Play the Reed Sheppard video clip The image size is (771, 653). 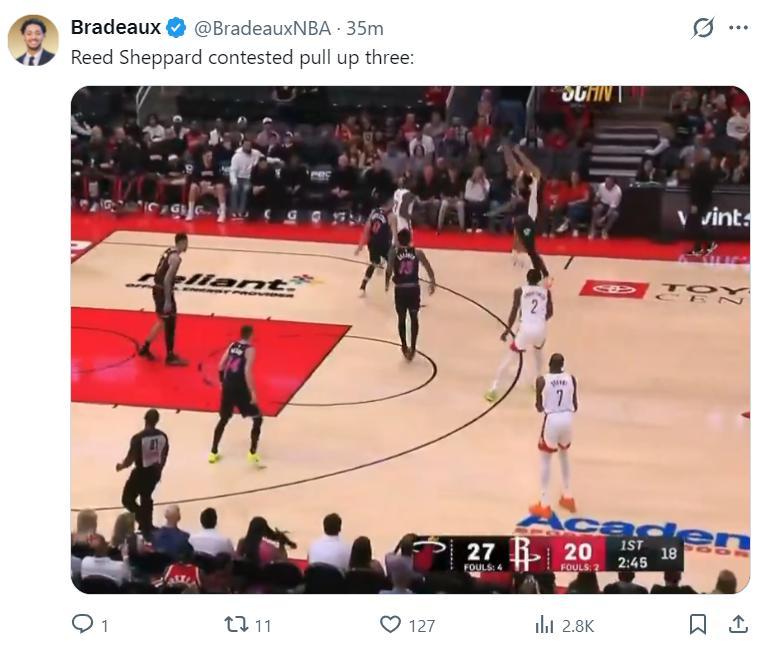pyautogui.click(x=410, y=340)
